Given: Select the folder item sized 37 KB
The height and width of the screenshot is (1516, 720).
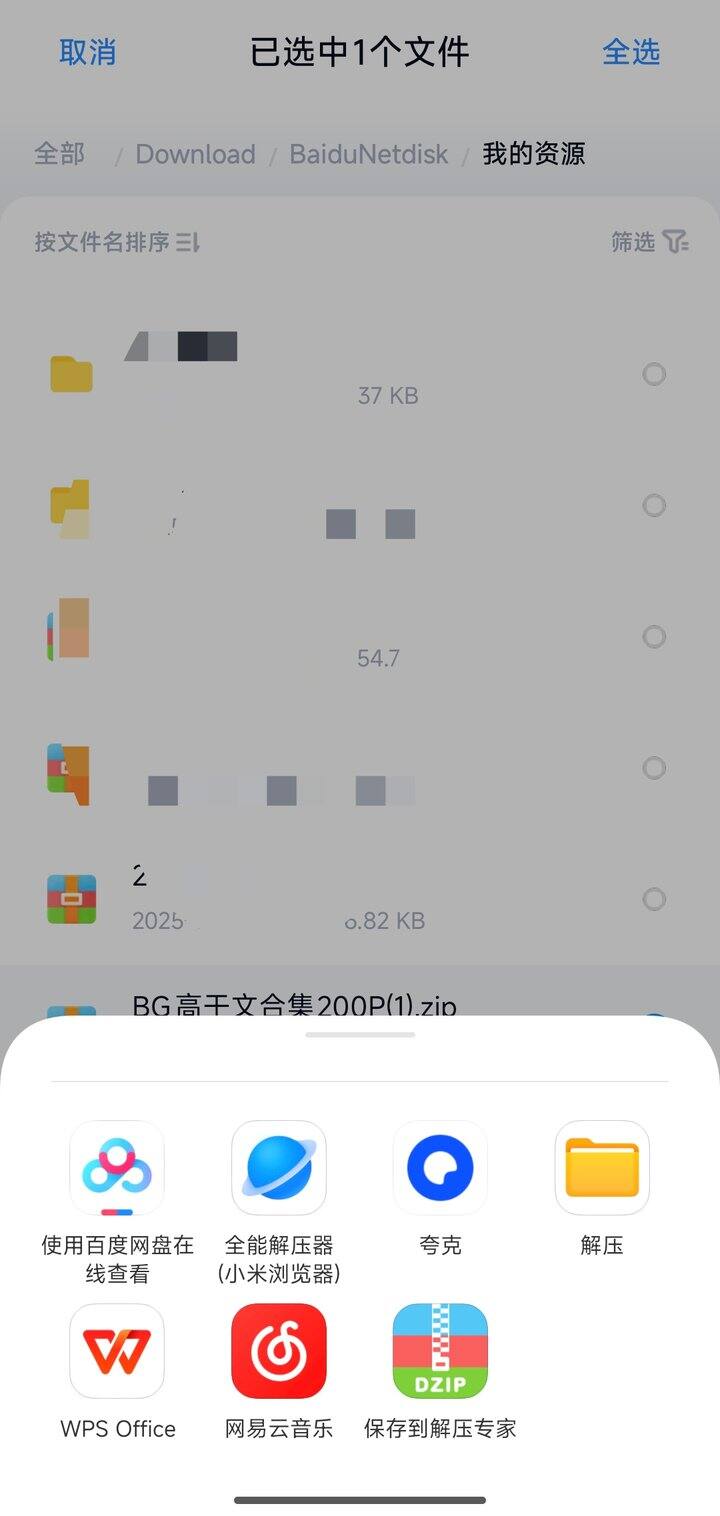Looking at the screenshot, I should [x=654, y=374].
